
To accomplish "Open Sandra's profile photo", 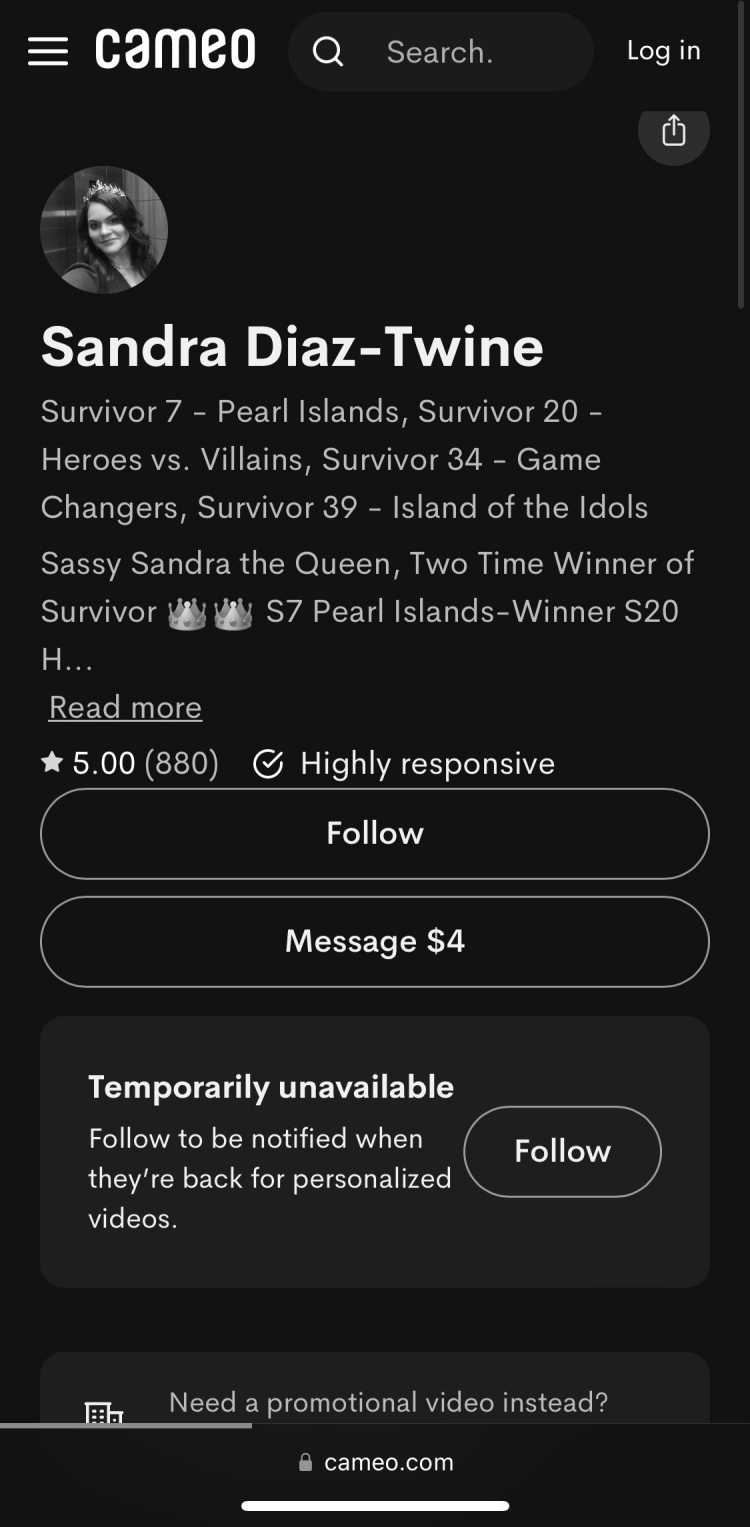I will click(x=104, y=230).
